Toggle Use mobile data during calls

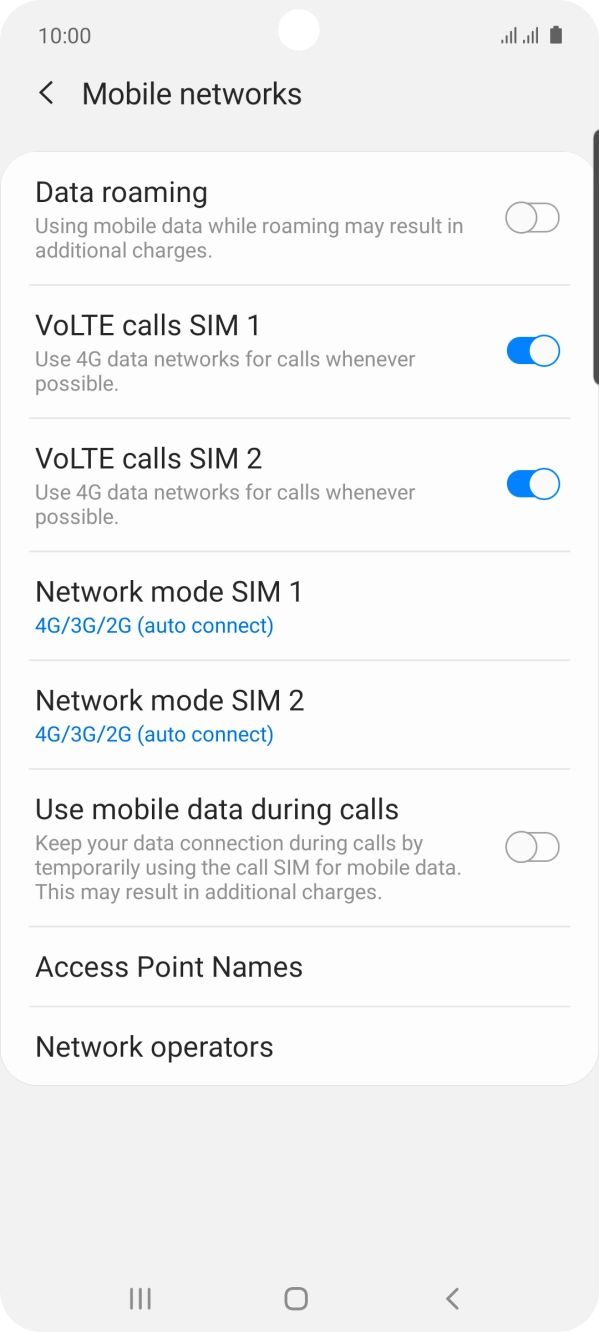532,848
